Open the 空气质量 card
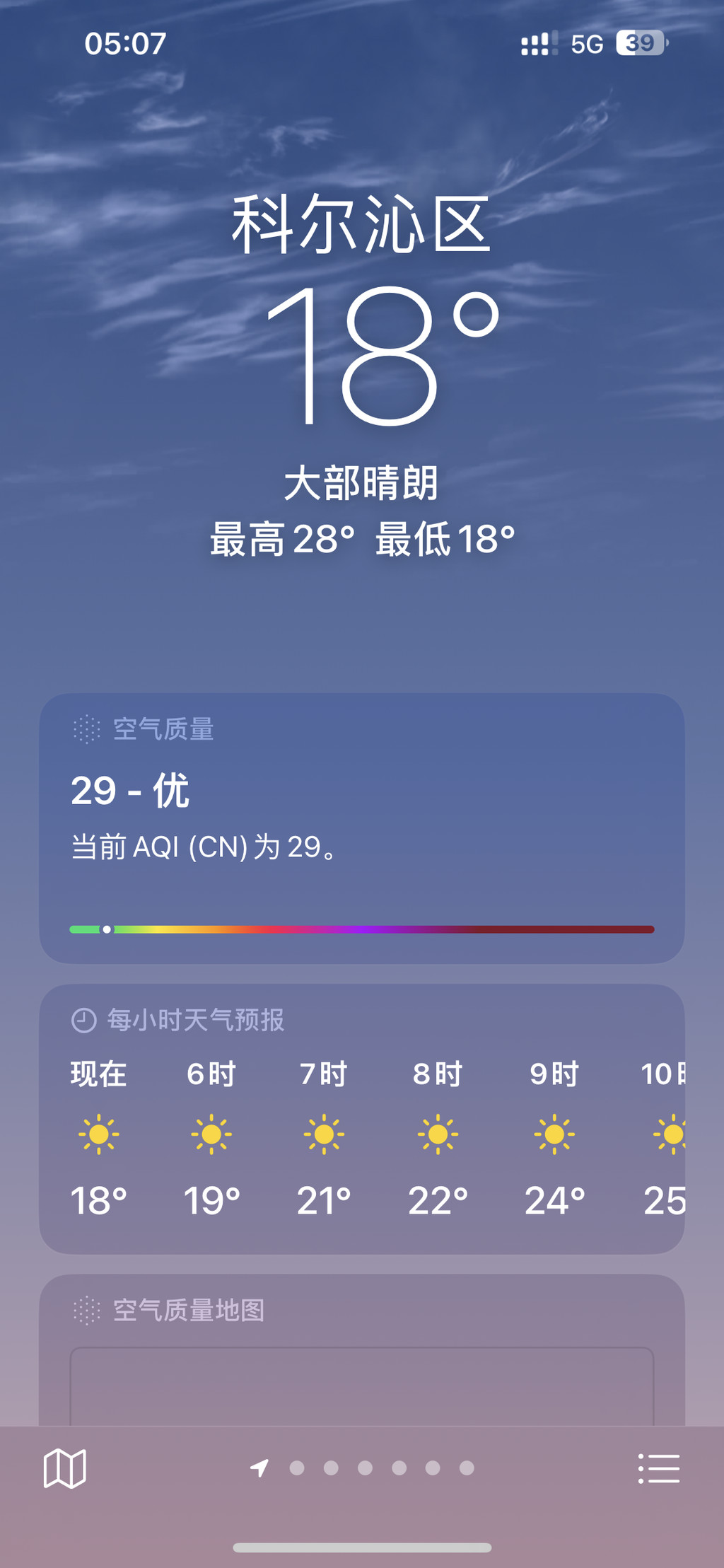This screenshot has height=1568, width=724. point(361,827)
